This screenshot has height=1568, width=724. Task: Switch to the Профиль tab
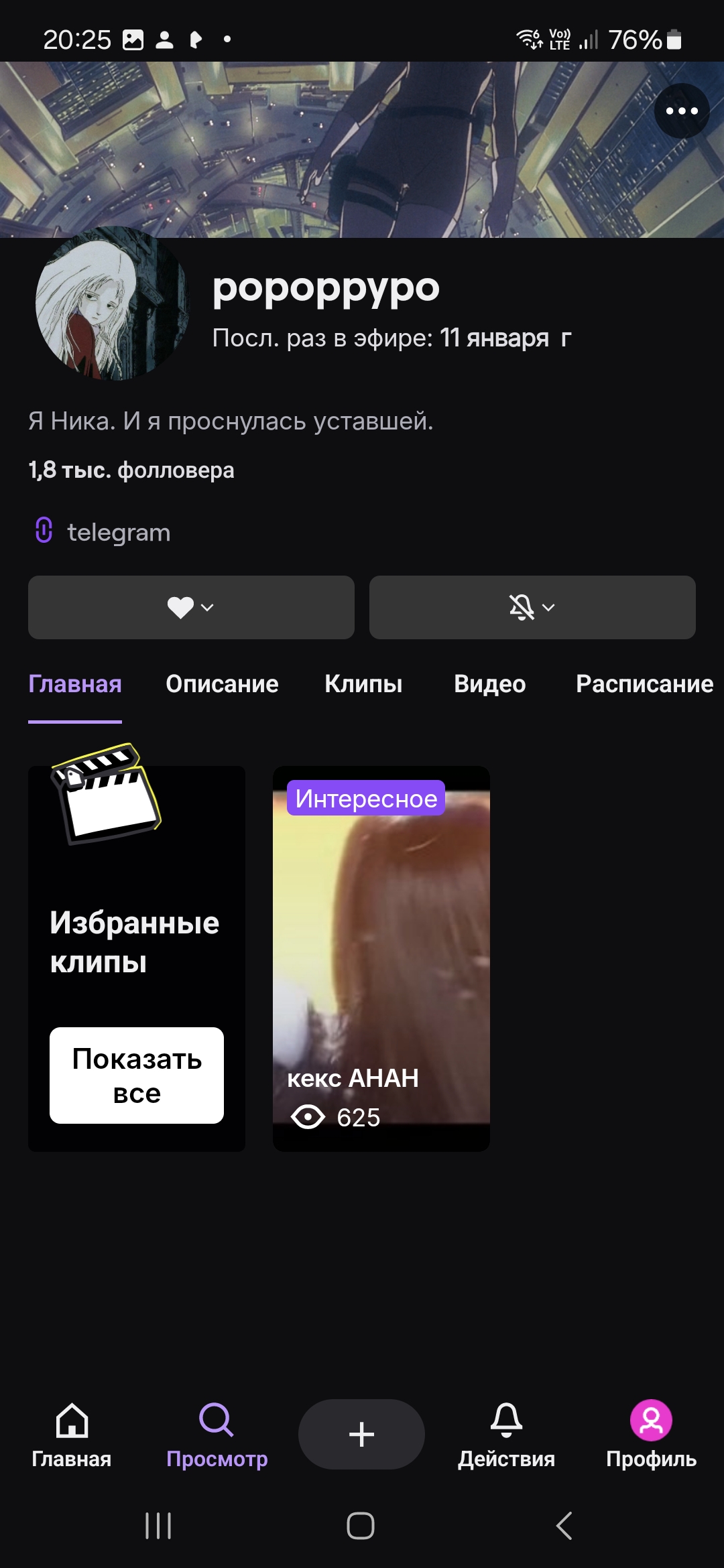point(651,1435)
